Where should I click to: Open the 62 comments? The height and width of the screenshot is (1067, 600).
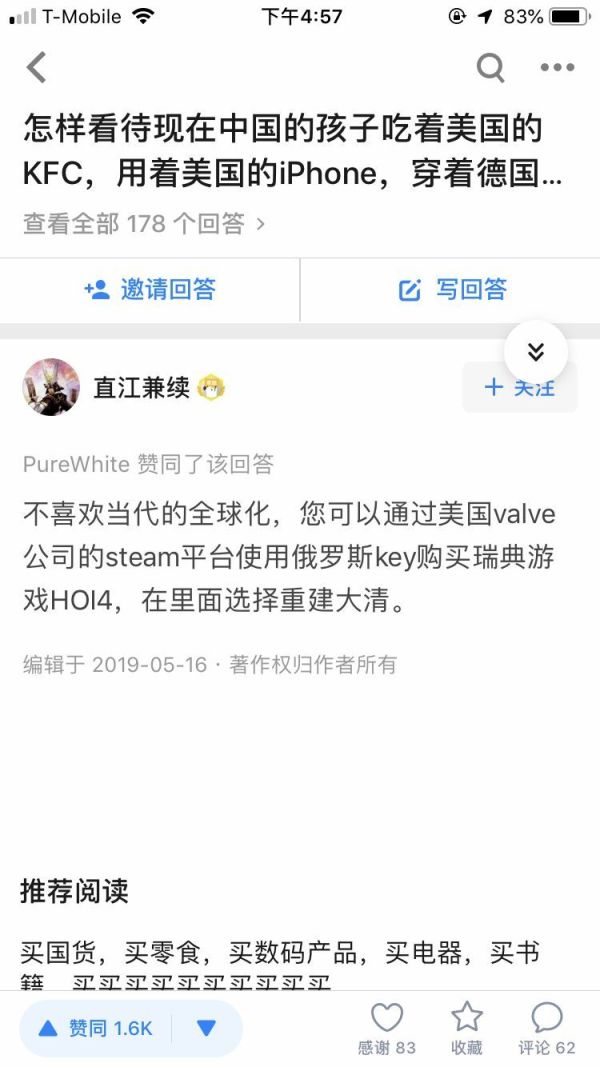547,1028
